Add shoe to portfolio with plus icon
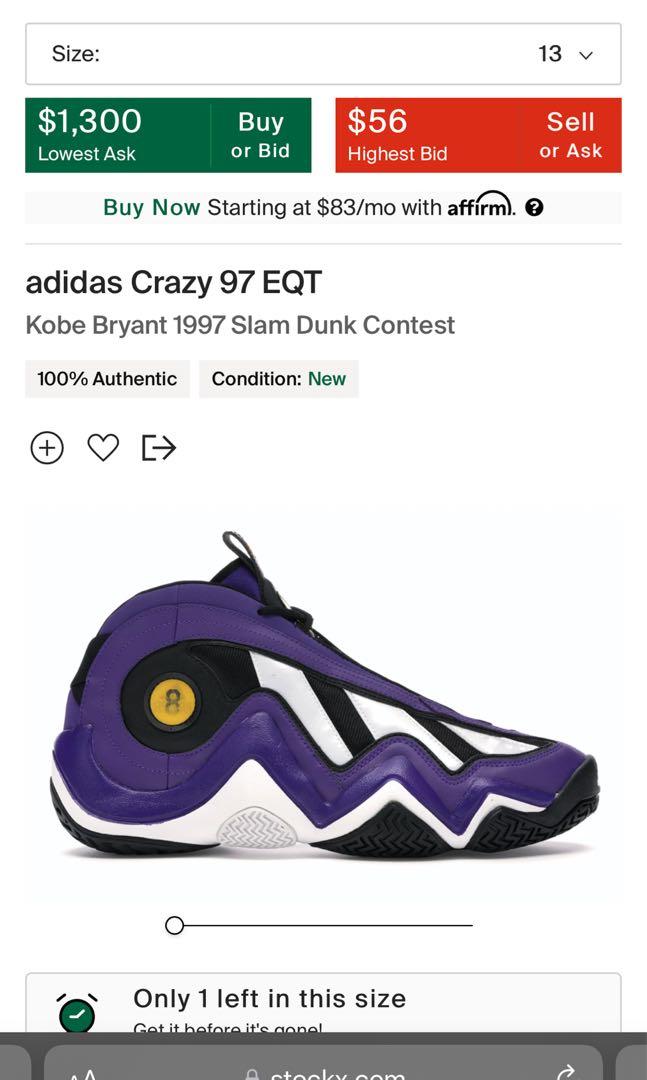This screenshot has height=1080, width=647. click(x=47, y=447)
